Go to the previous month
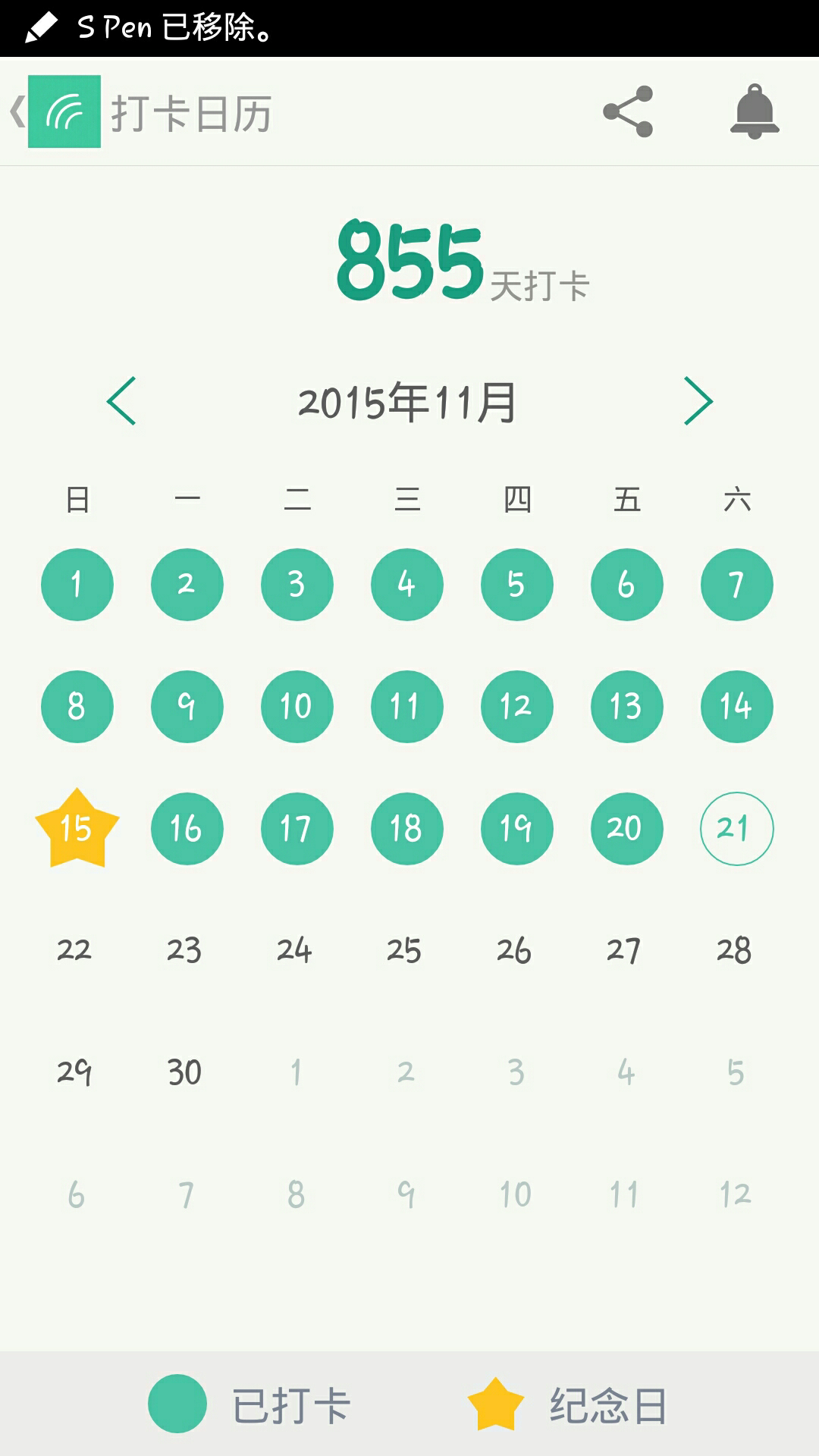Screen dimensions: 819x1456 coord(121,400)
